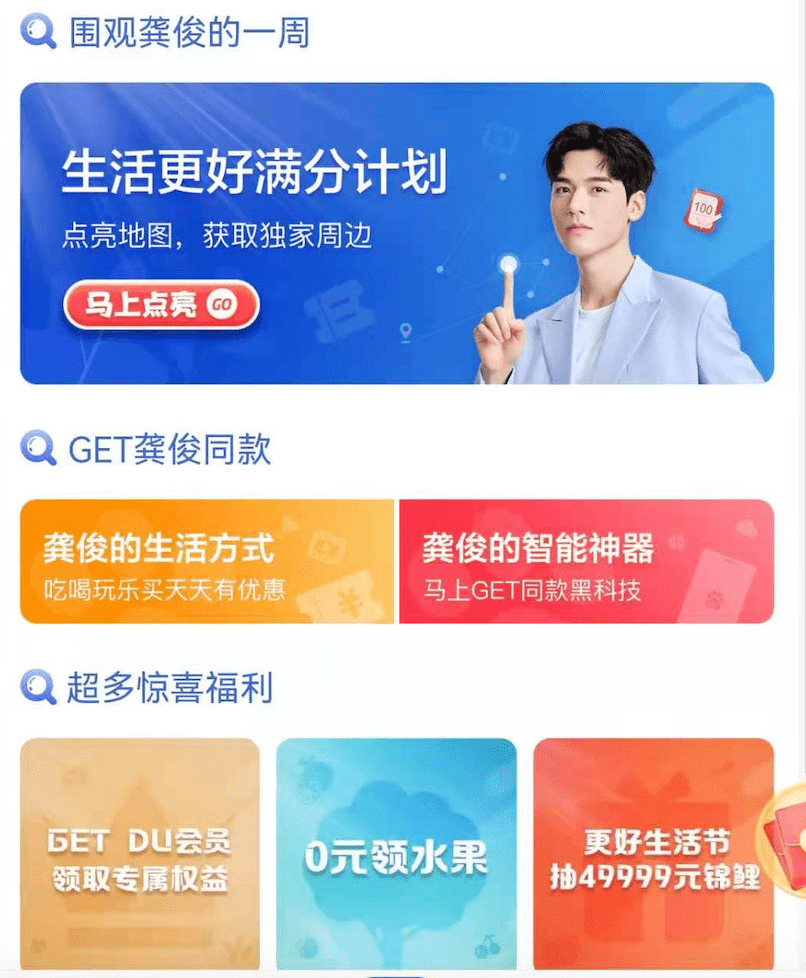
Task: Click the magnifier icon beside 超多惊喜福利
Action: pos(36,687)
